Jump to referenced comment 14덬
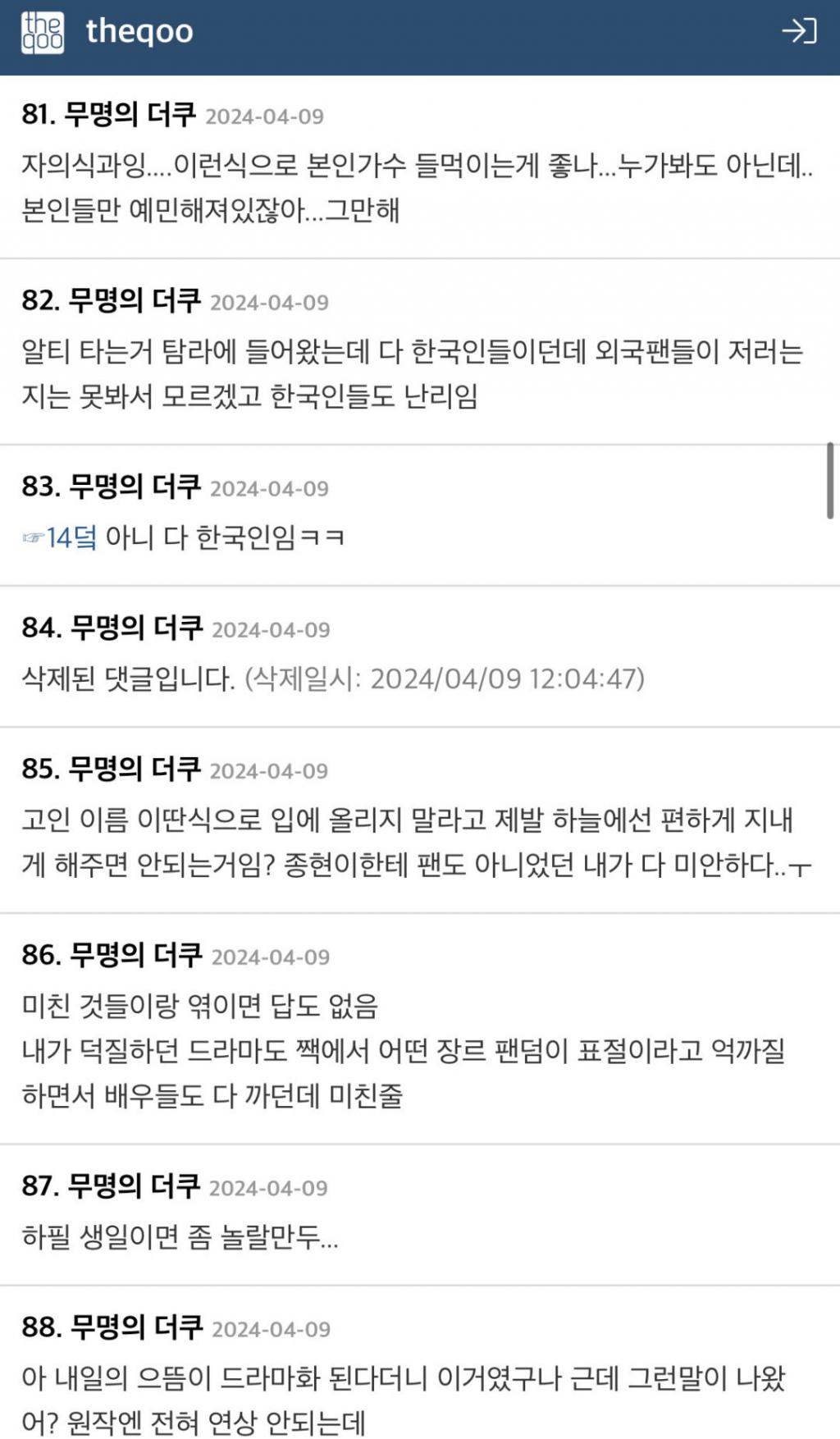840x1439 pixels. (x=71, y=537)
